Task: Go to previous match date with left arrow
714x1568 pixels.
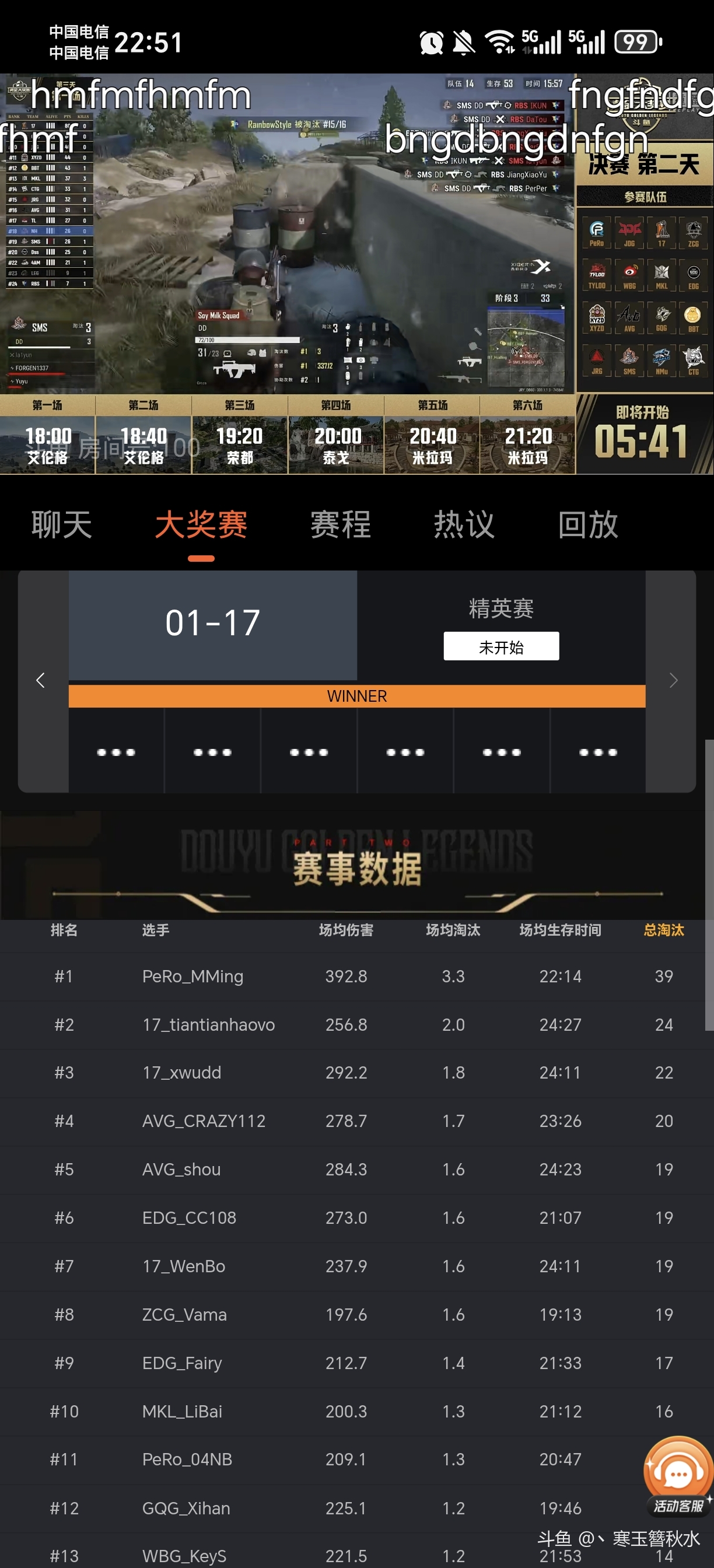Action: (x=41, y=681)
